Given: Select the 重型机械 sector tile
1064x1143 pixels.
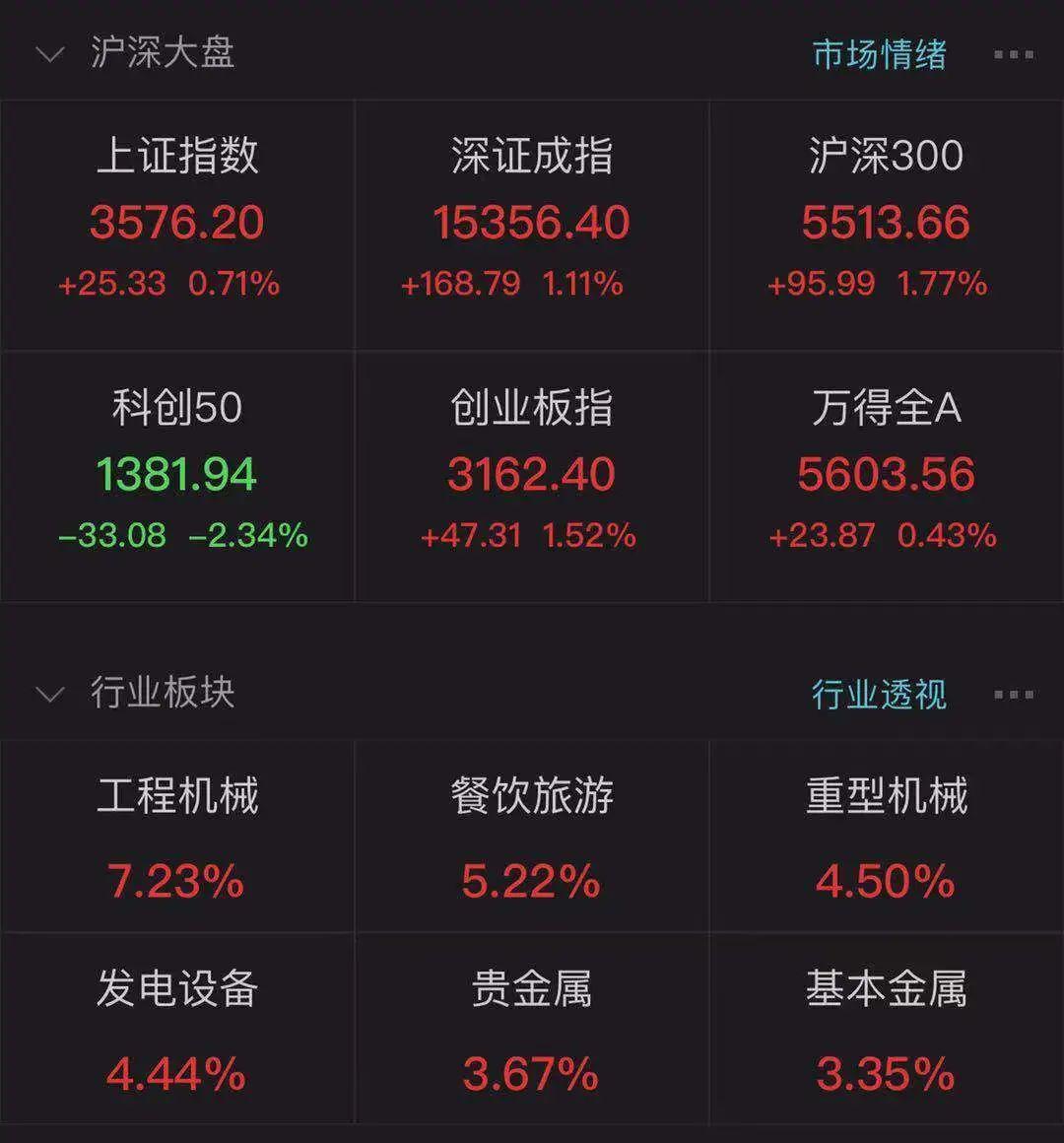Looking at the screenshot, I should [886, 838].
